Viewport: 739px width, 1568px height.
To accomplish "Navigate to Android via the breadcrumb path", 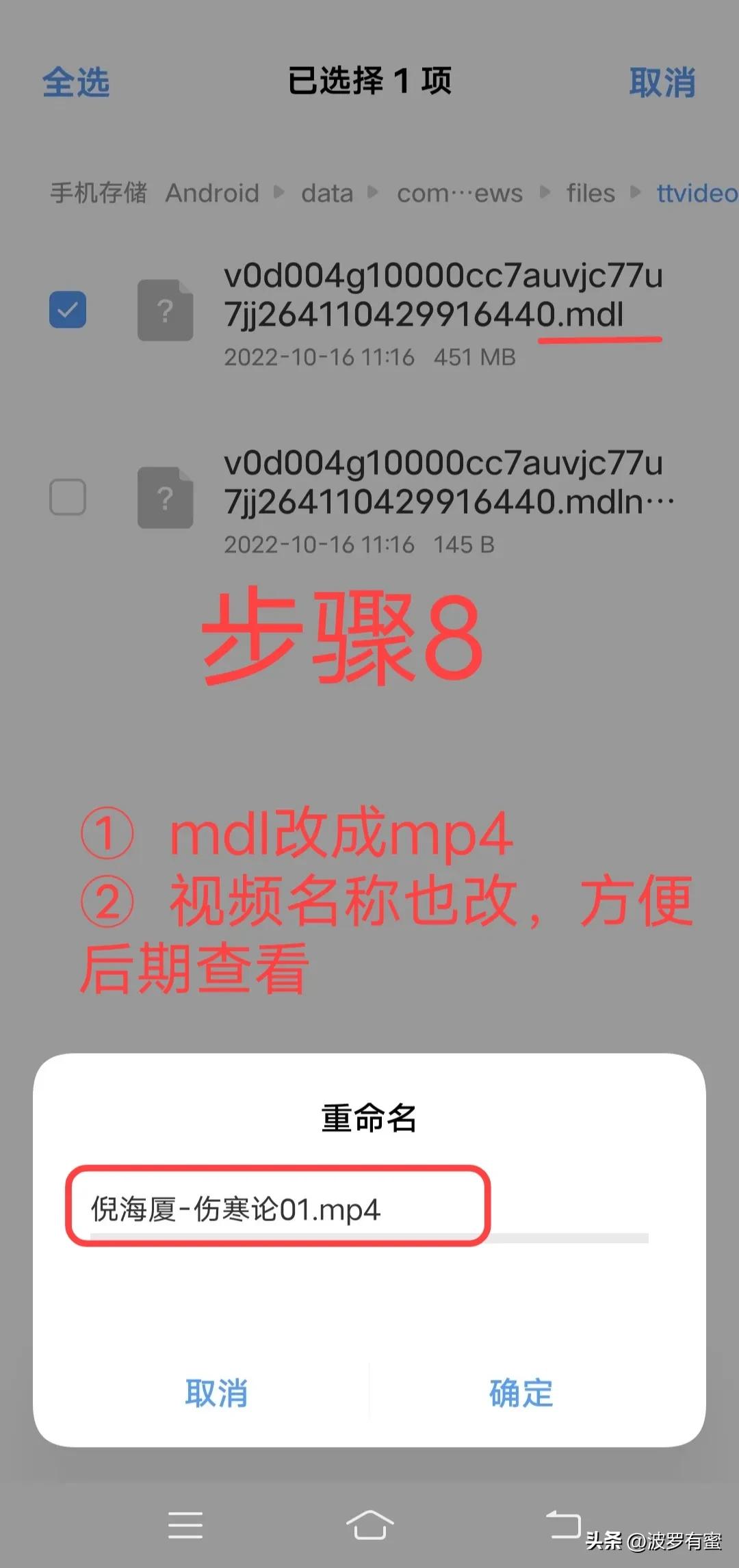I will pos(213,194).
